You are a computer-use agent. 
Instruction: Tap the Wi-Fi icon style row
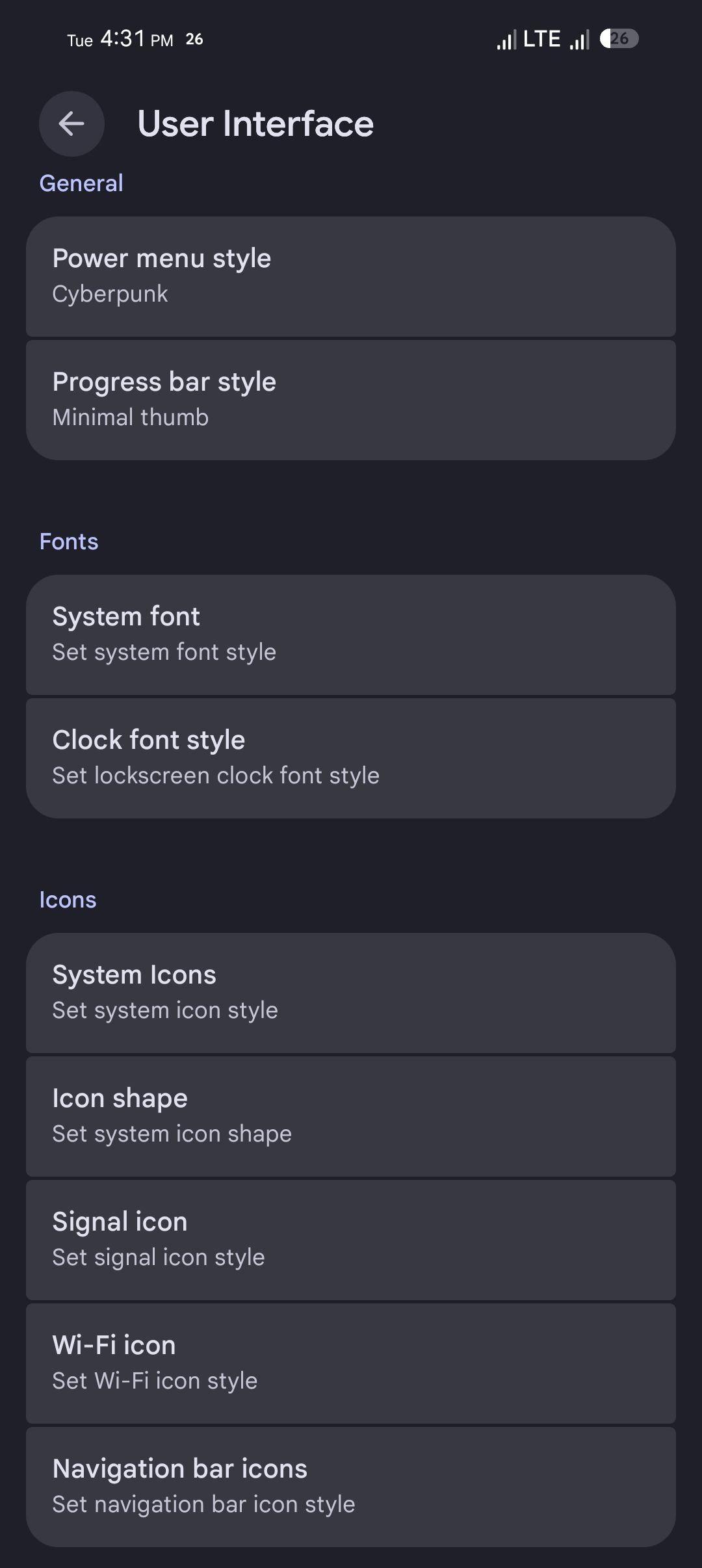[x=351, y=1363]
